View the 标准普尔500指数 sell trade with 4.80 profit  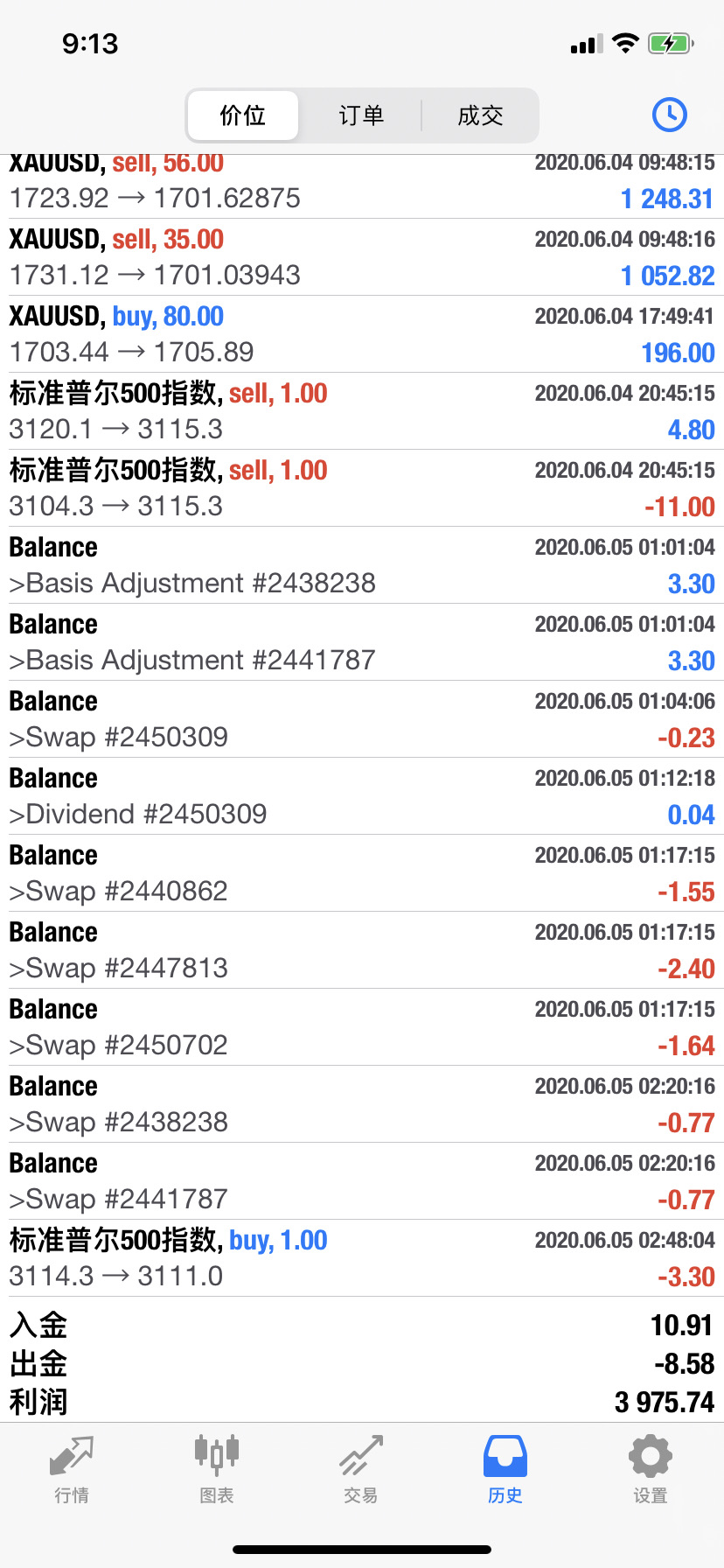click(362, 411)
